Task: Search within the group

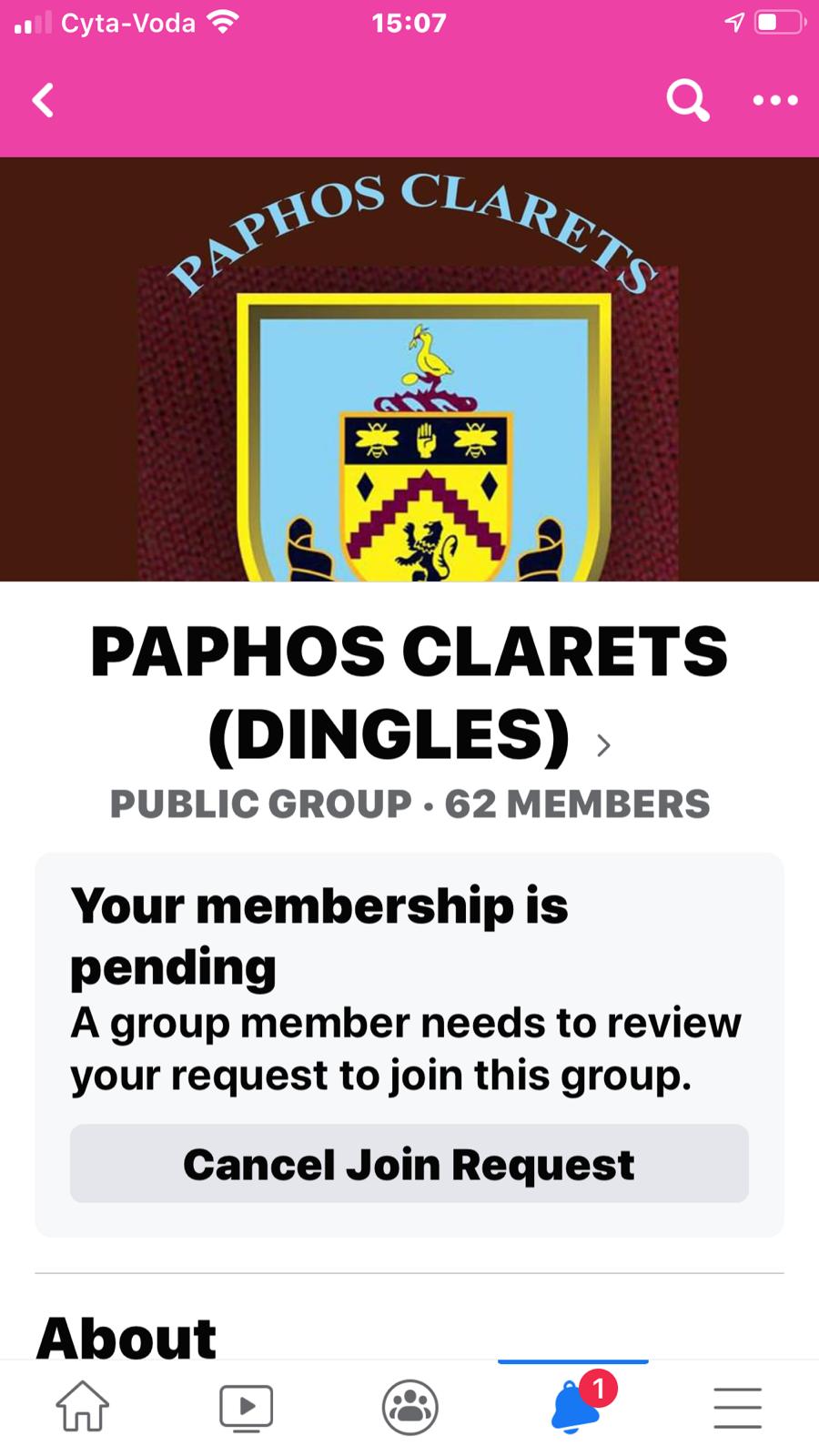Action: click(687, 100)
